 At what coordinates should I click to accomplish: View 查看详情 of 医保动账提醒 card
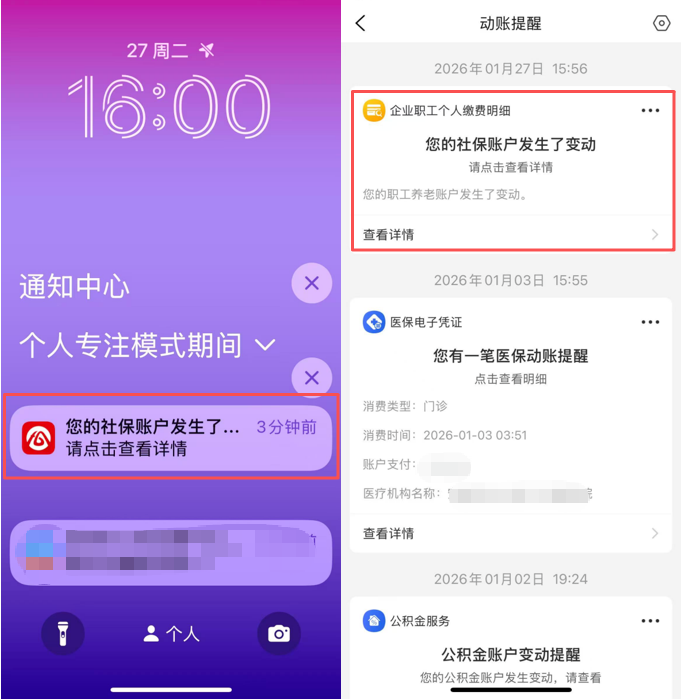510,533
